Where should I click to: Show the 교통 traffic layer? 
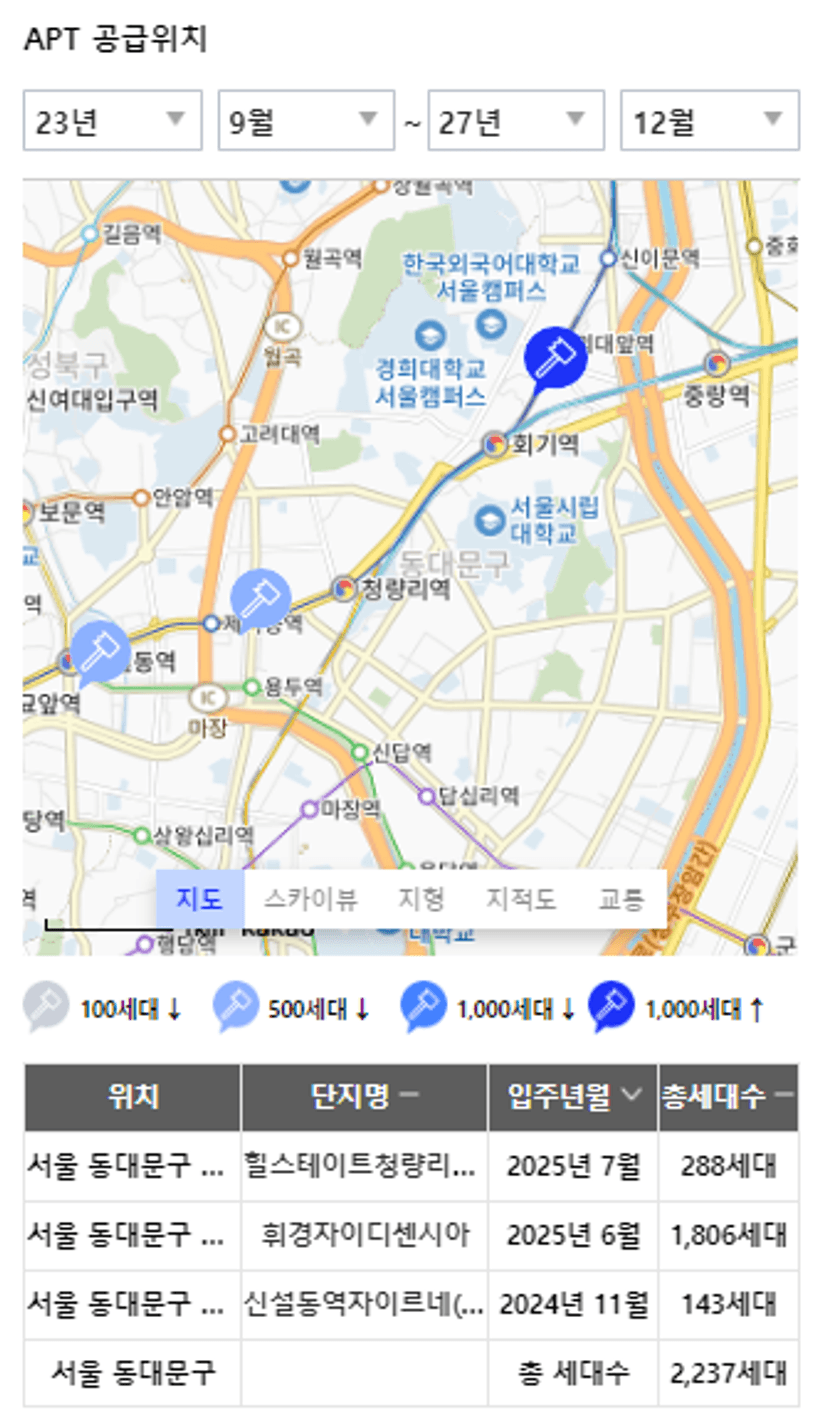[x=621, y=899]
